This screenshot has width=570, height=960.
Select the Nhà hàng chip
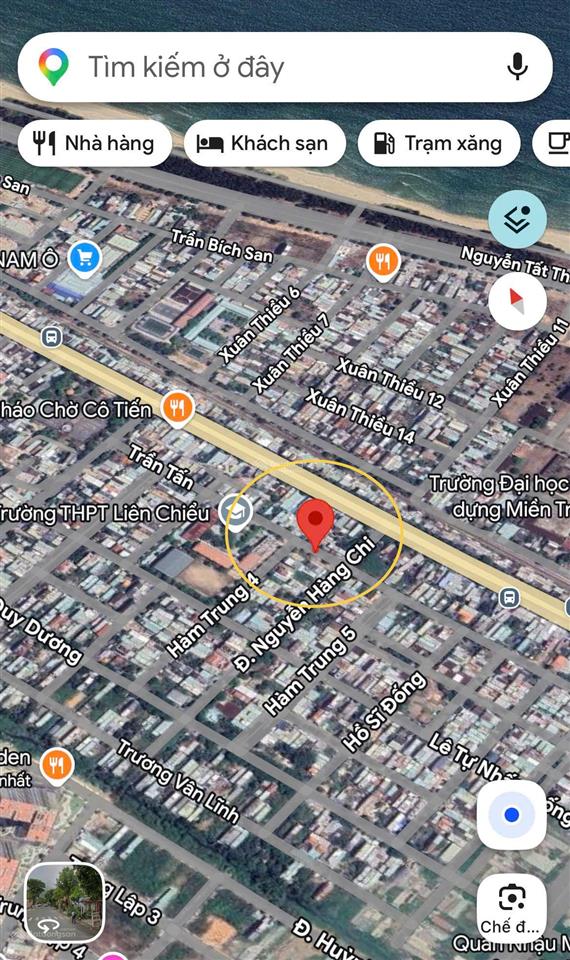pyautogui.click(x=95, y=144)
